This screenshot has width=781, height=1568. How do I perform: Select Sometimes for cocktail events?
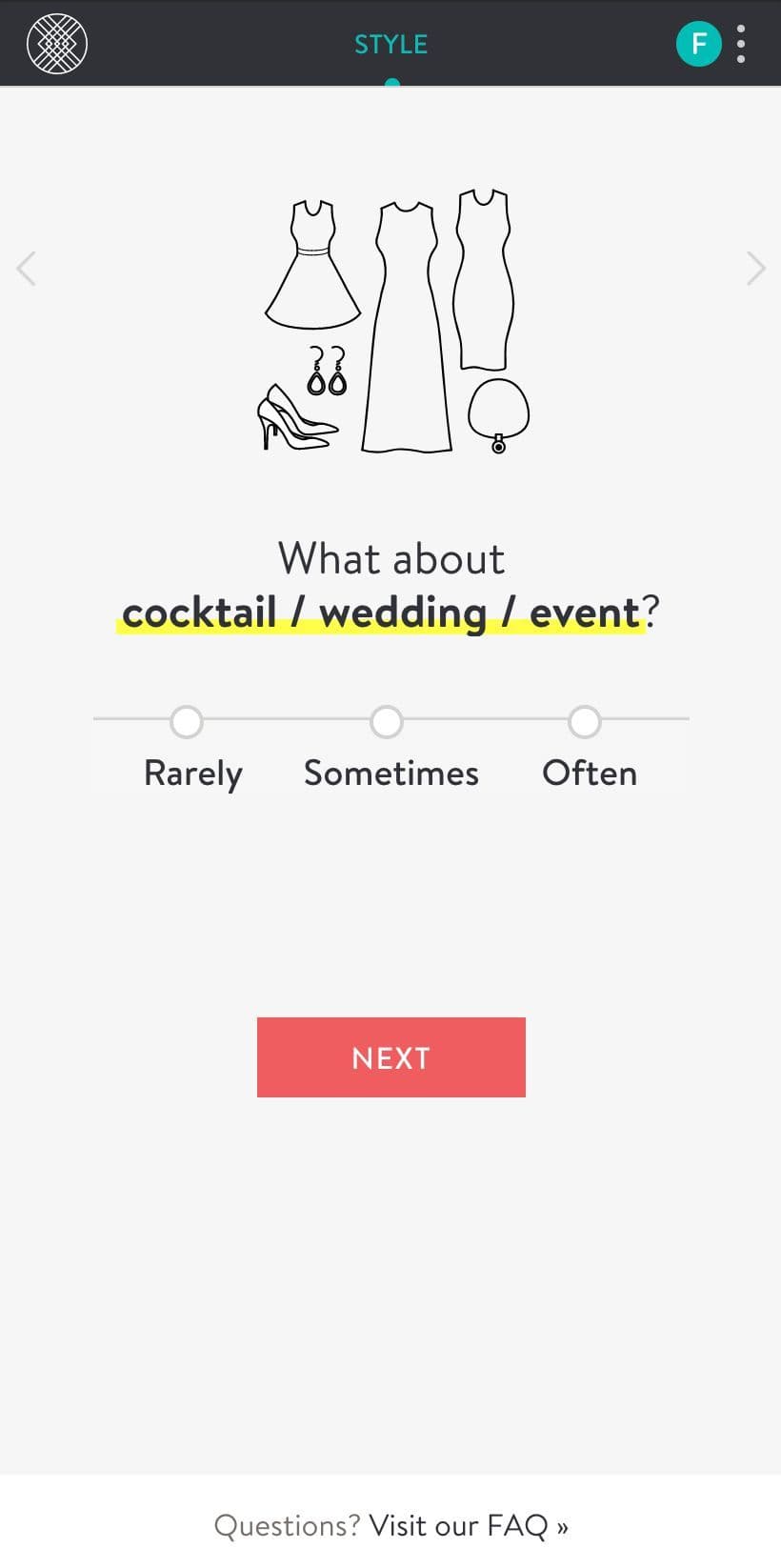387,722
